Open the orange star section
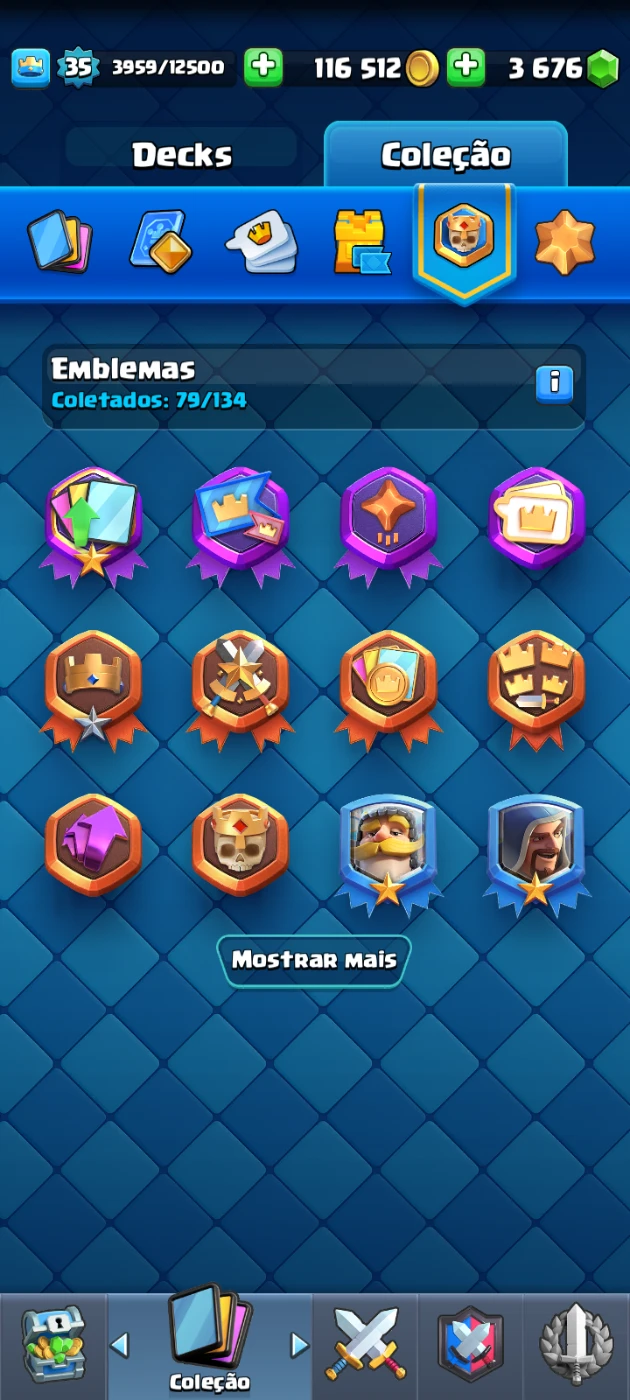The image size is (630, 1400). (x=565, y=241)
